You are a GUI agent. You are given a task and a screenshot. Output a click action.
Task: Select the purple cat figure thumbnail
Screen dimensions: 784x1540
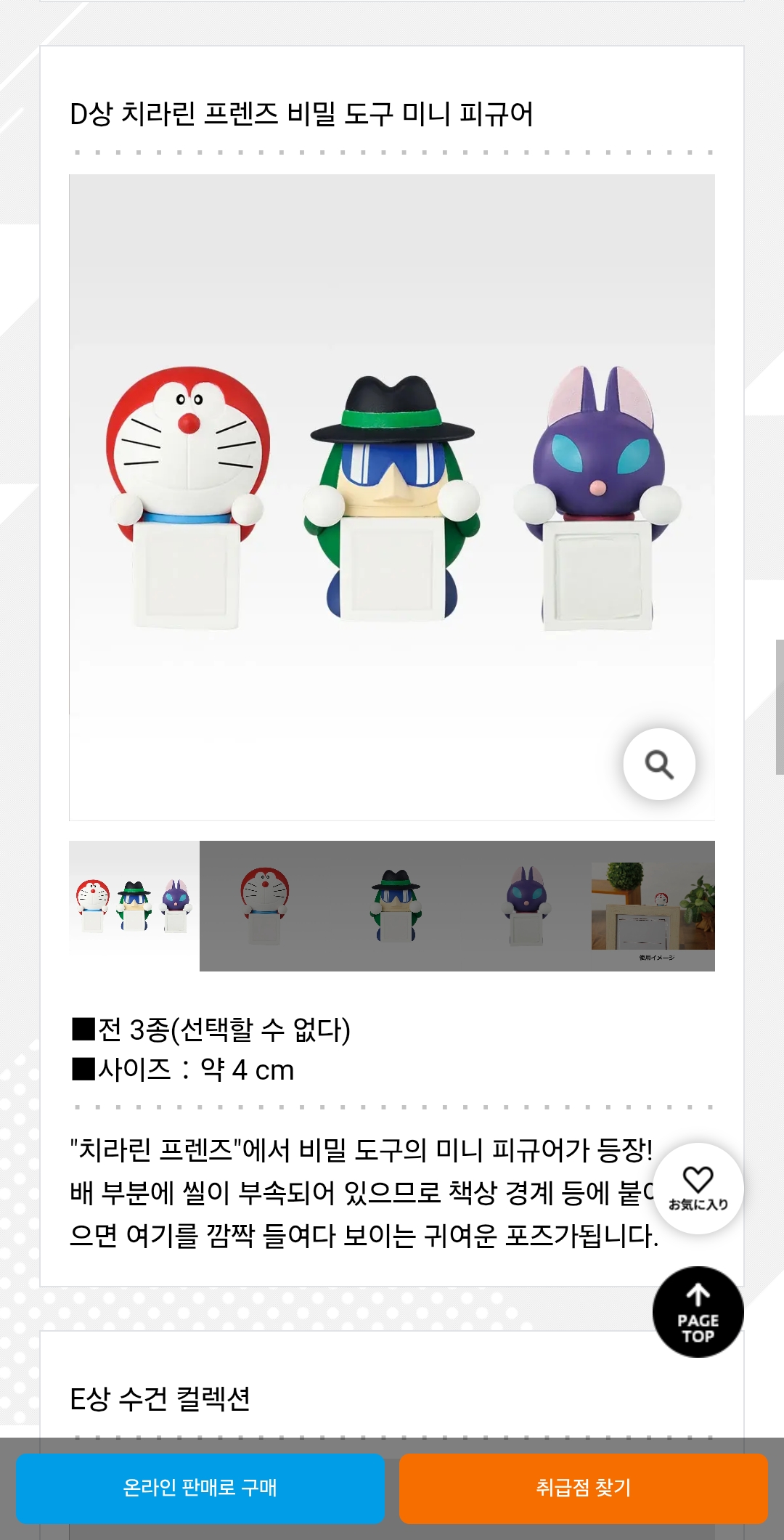[526, 905]
